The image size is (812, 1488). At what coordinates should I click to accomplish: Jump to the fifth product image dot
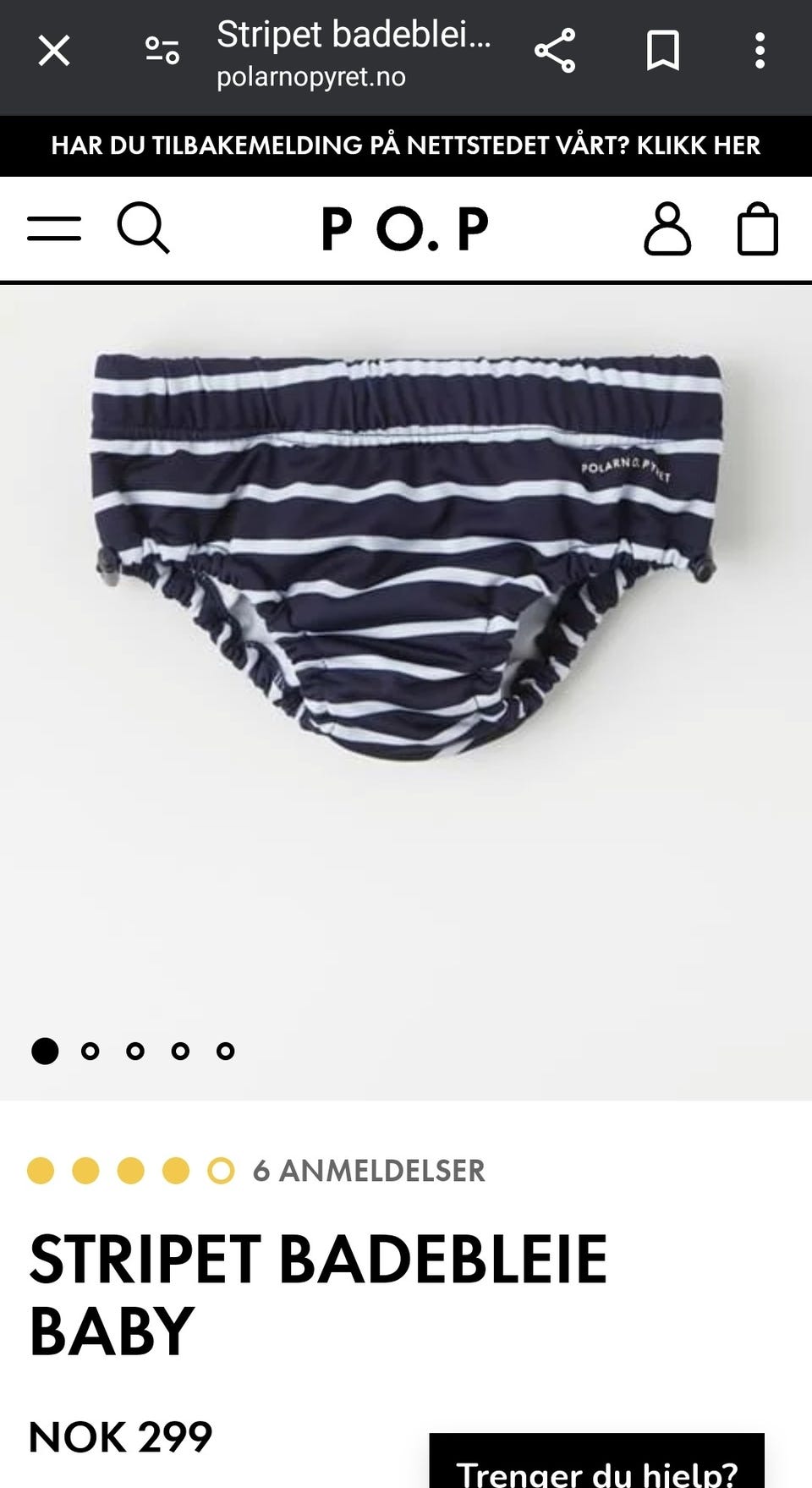tap(225, 1051)
